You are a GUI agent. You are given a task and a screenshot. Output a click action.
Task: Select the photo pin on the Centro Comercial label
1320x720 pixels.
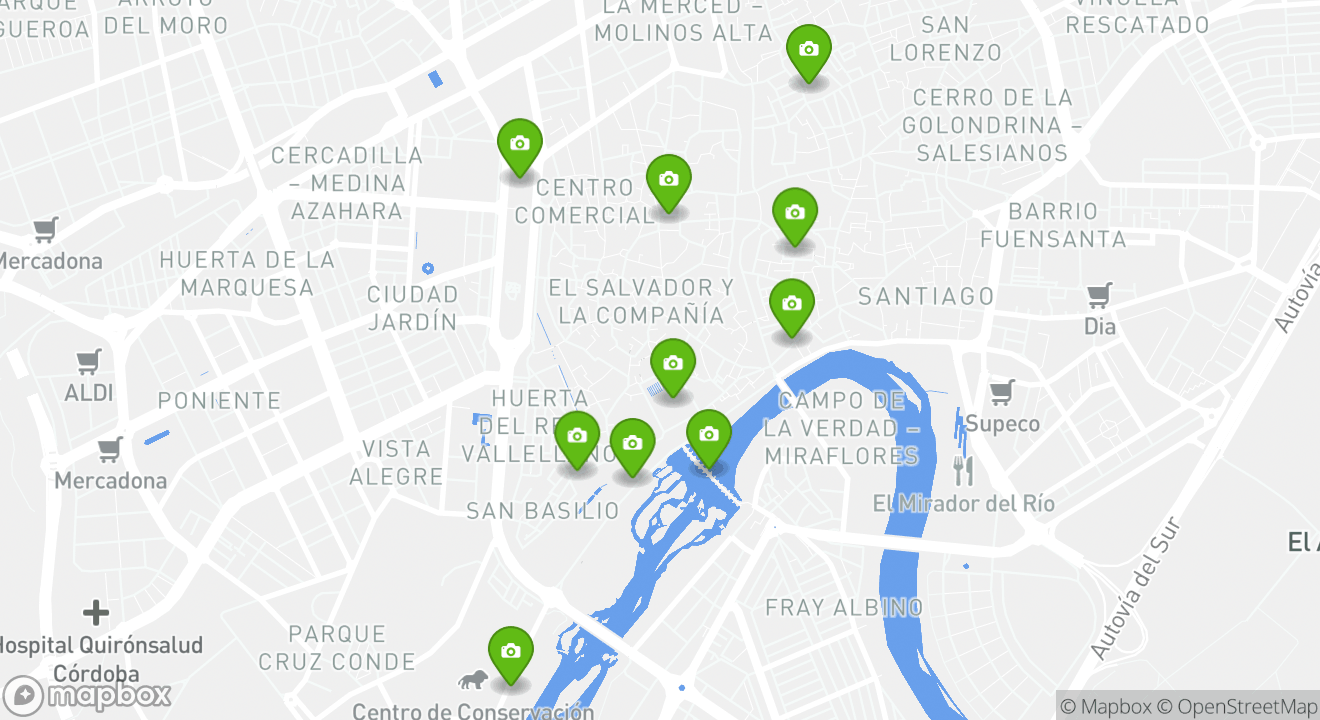(669, 181)
